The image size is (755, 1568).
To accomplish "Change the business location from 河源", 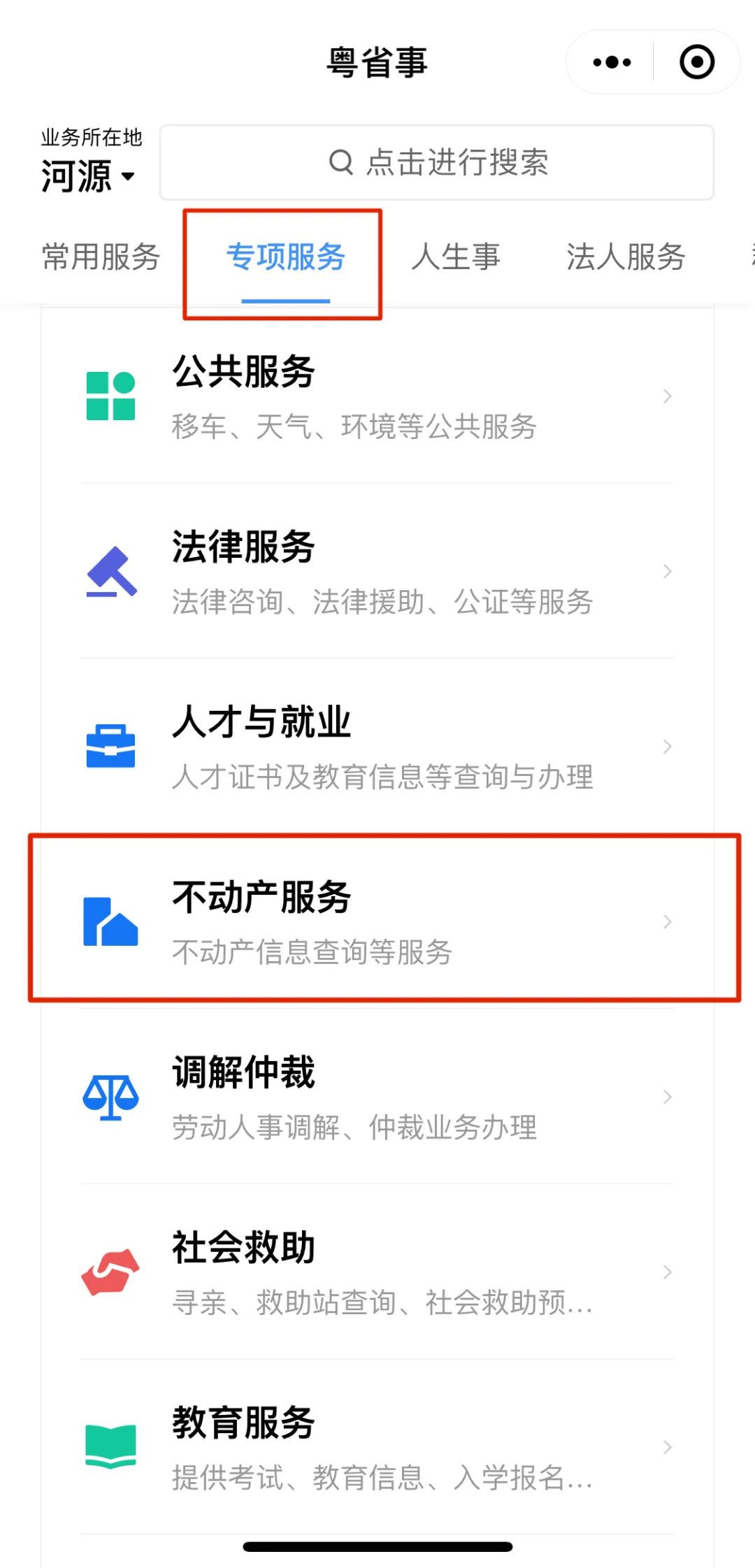I will 89,175.
